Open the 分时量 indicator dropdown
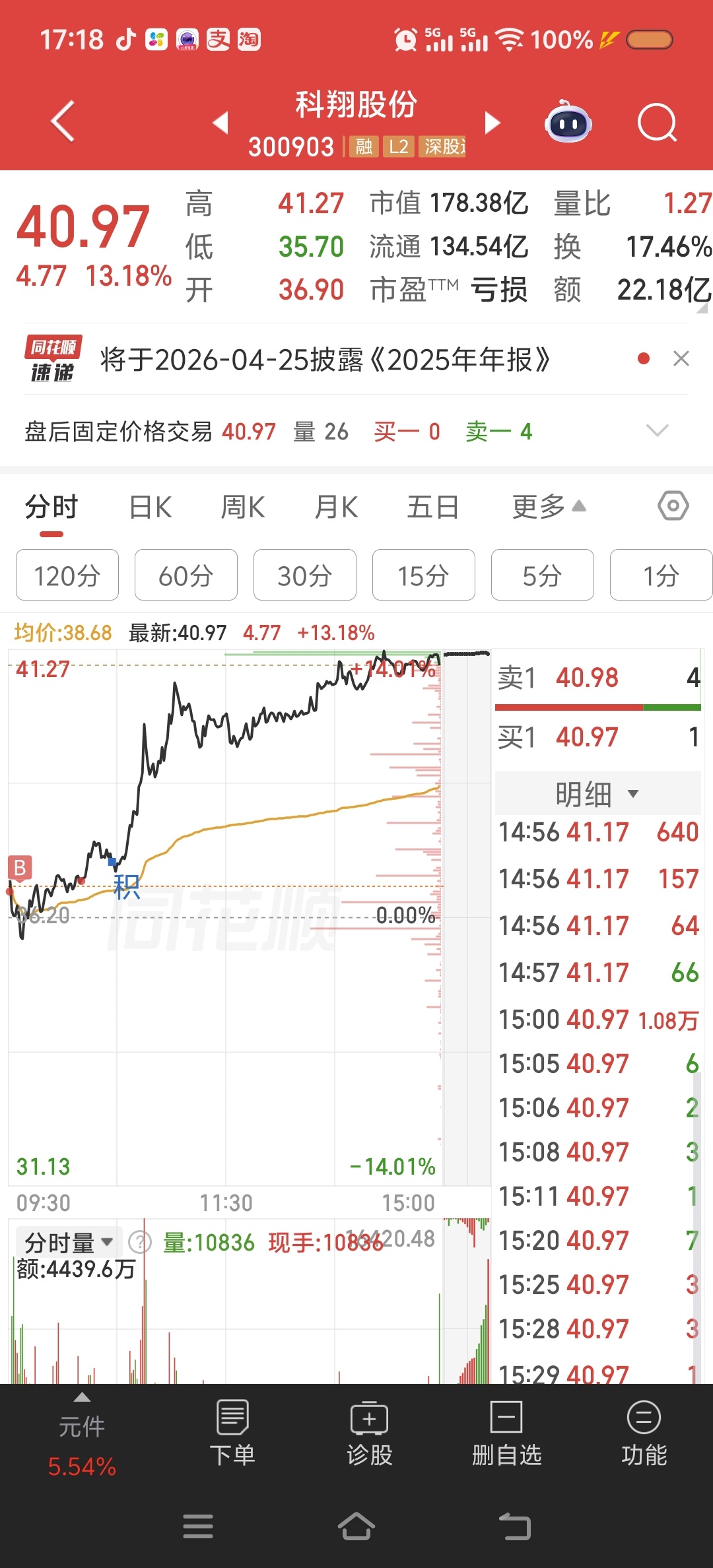The image size is (713, 1568). (x=68, y=1243)
